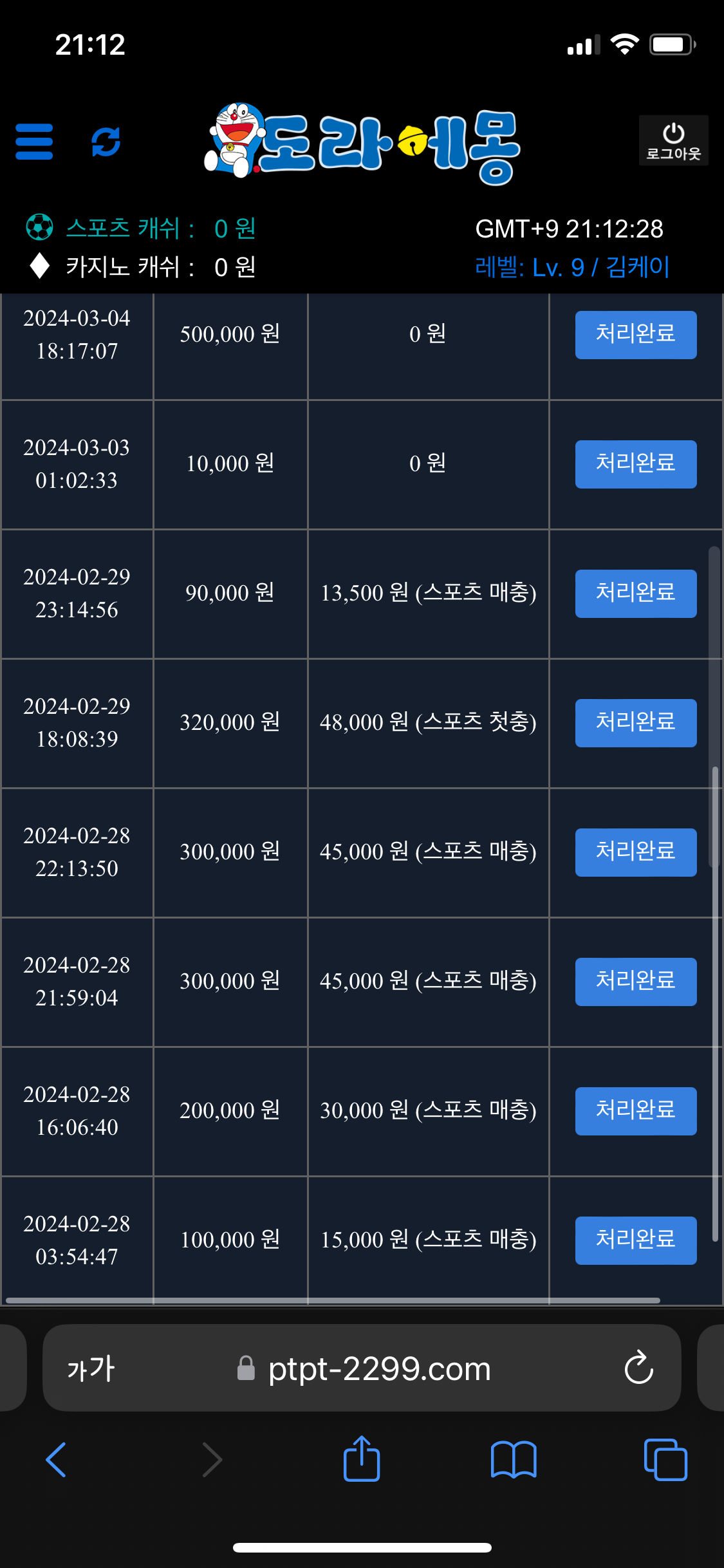This screenshot has height=1568, width=724.
Task: Go back to the previous page
Action: coord(57,1460)
